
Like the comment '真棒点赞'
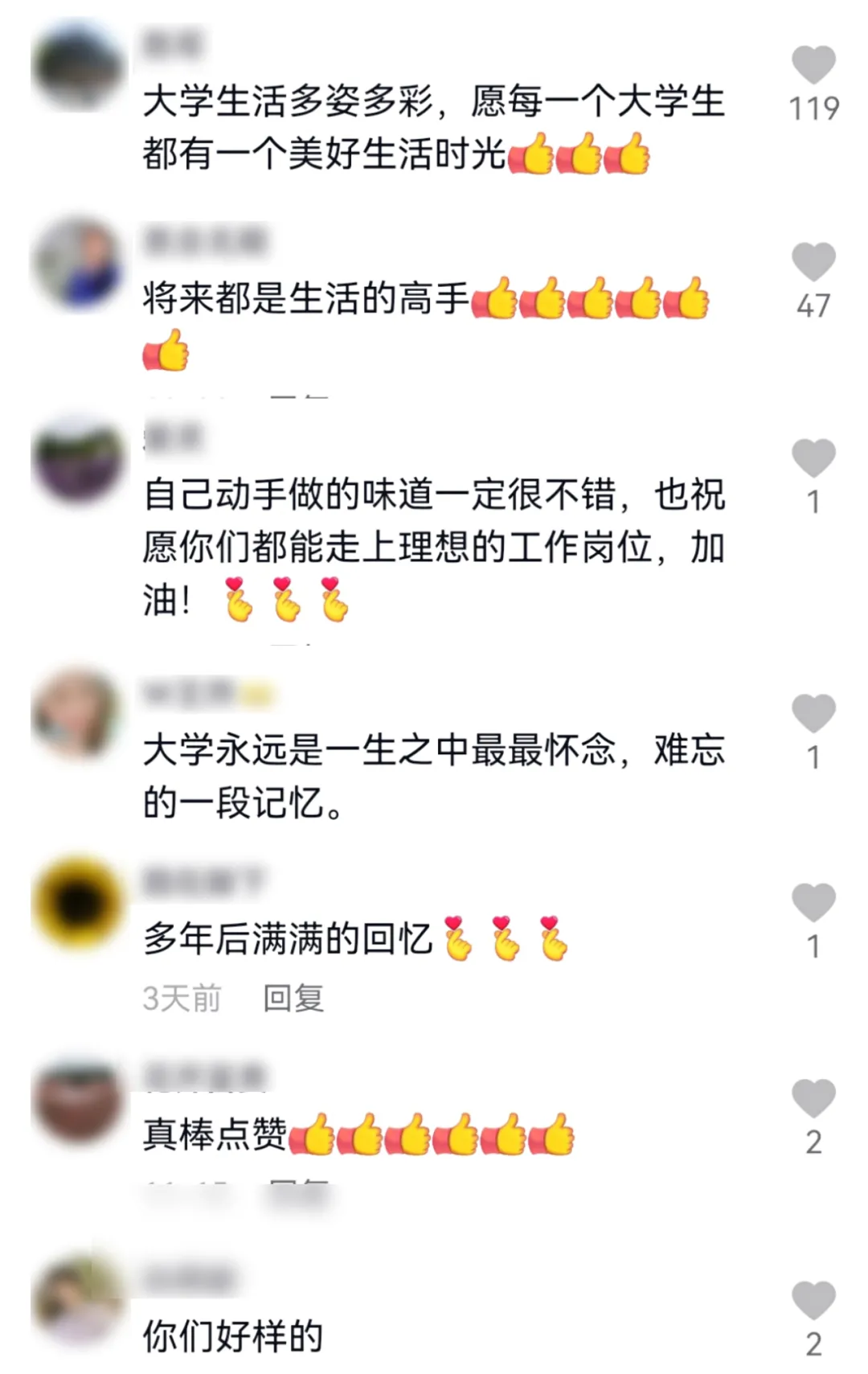point(813,1098)
